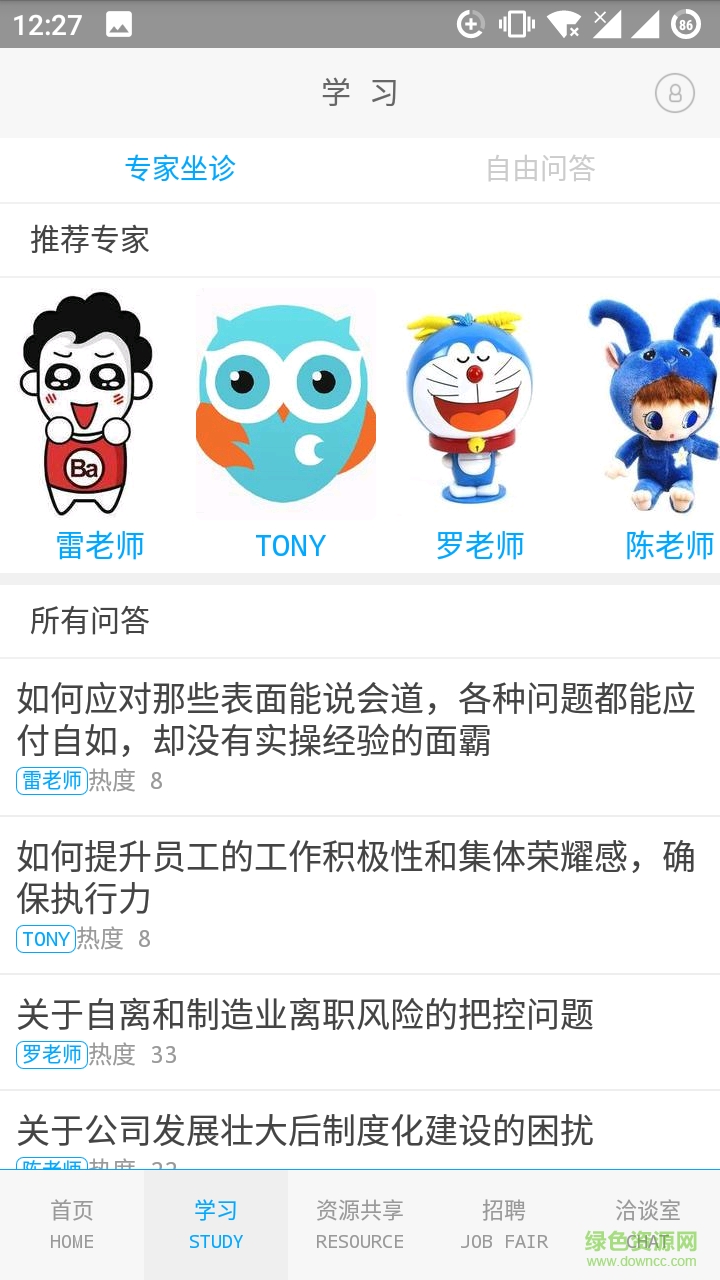The image size is (720, 1280).
Task: View expert 罗老师's profile
Action: tap(478, 420)
